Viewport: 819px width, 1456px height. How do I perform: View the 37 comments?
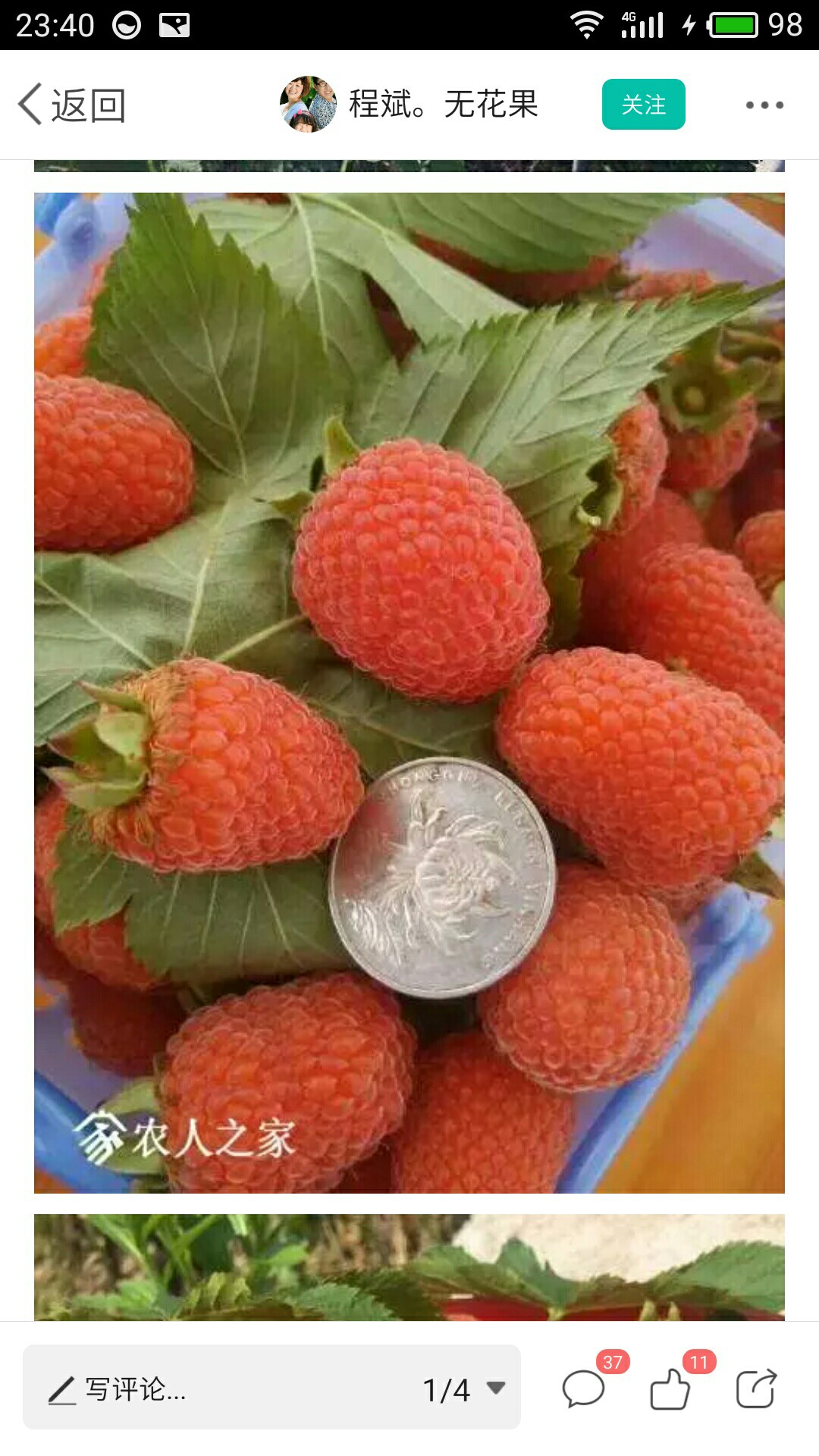tap(584, 1389)
